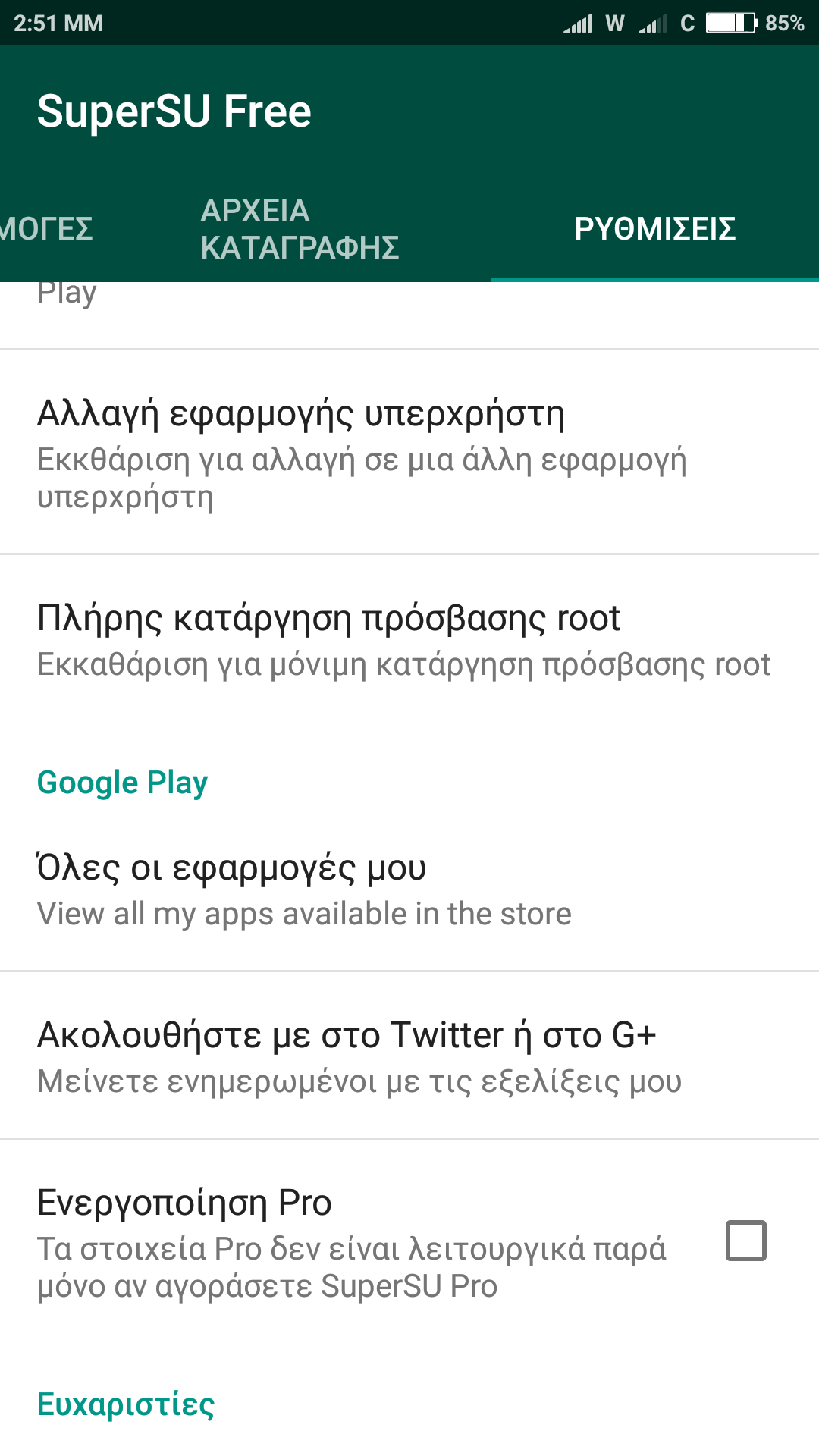Open Όλες οι εφαρμογές μου
819x1456 pixels.
[x=409, y=890]
